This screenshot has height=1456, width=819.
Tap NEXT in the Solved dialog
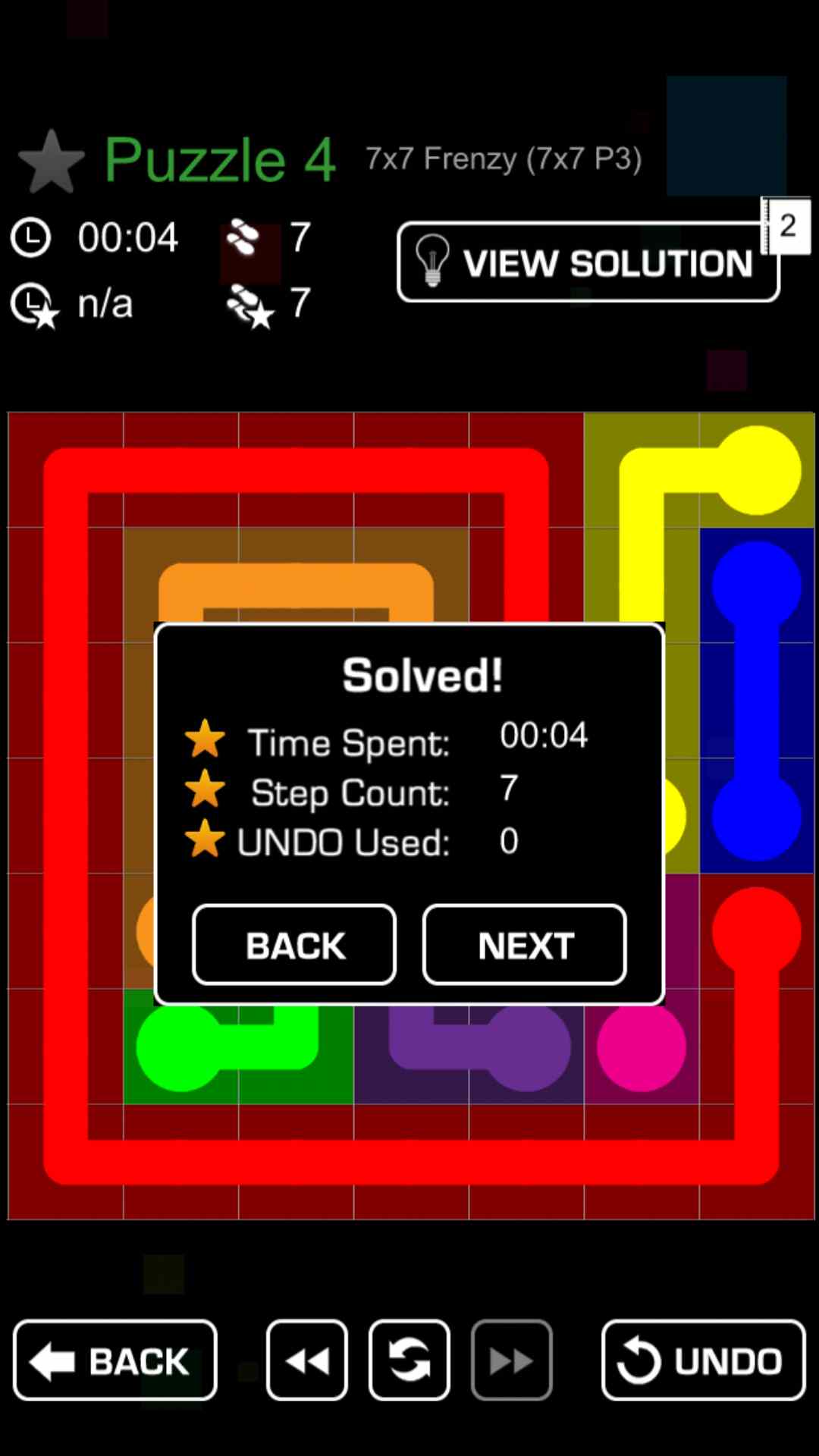524,945
